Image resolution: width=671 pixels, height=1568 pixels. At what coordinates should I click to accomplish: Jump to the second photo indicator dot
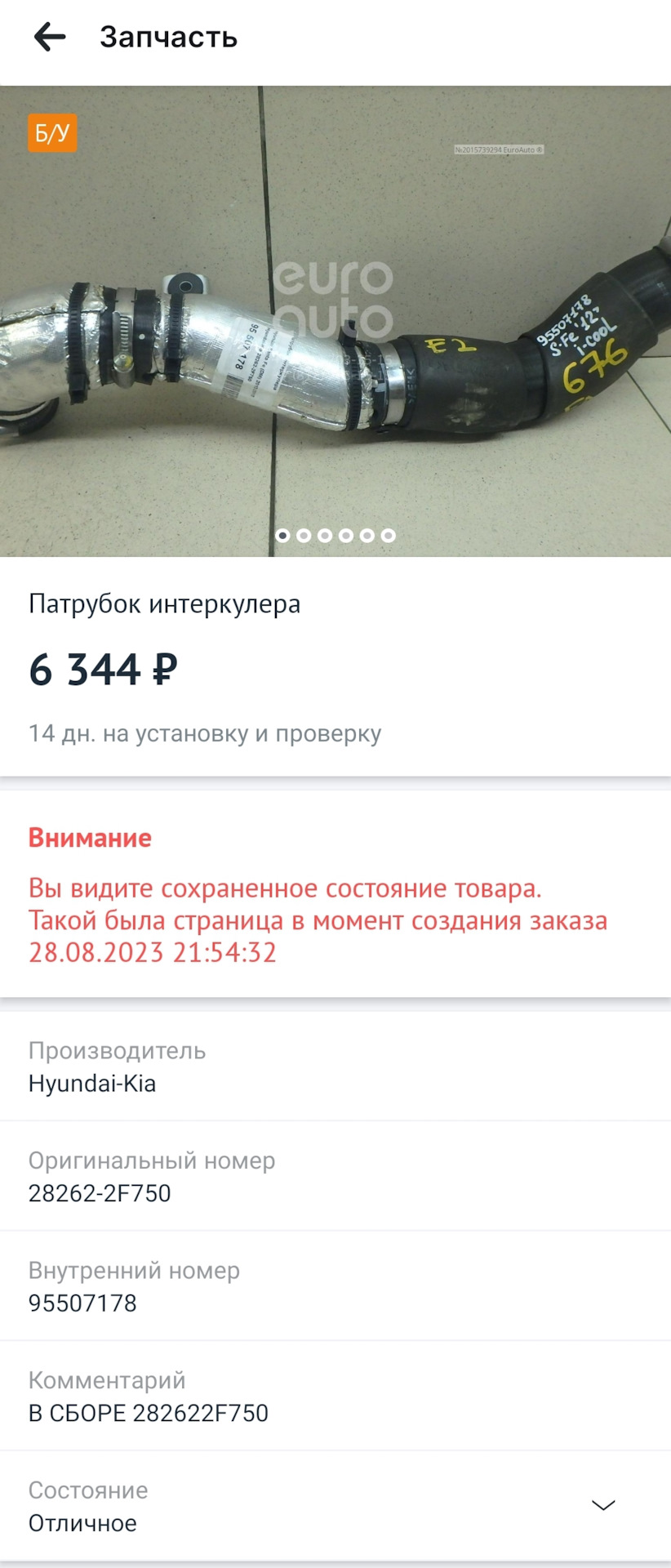tap(304, 536)
